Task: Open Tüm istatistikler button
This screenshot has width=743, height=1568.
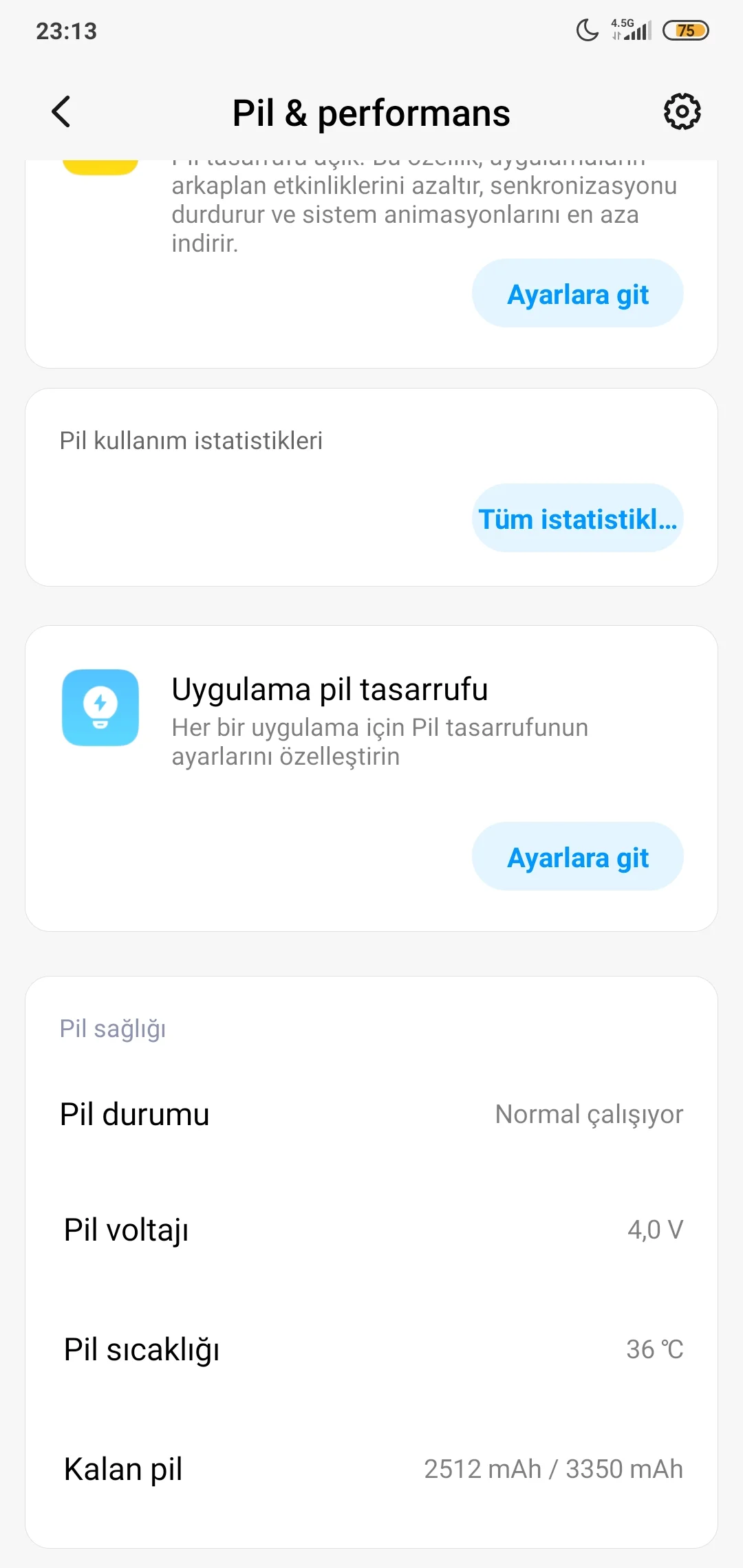Action: pos(577,519)
